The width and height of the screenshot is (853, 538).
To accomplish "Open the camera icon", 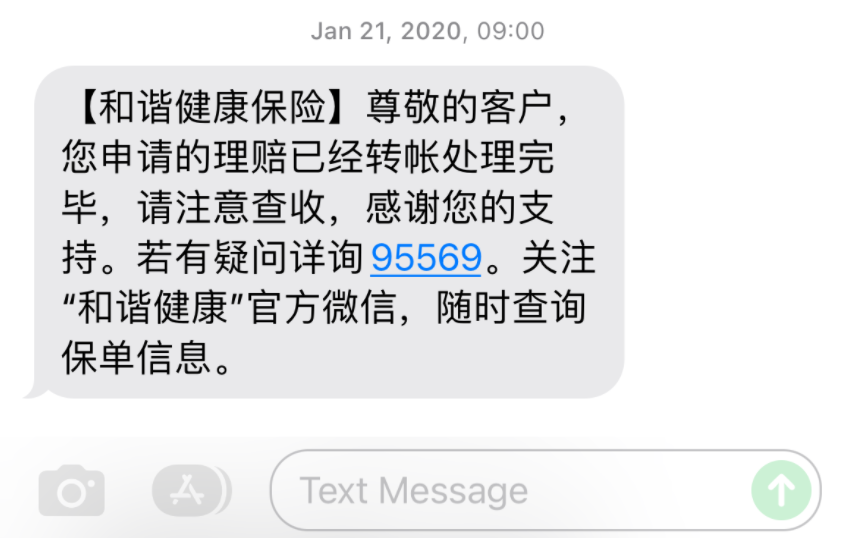I will point(72,490).
